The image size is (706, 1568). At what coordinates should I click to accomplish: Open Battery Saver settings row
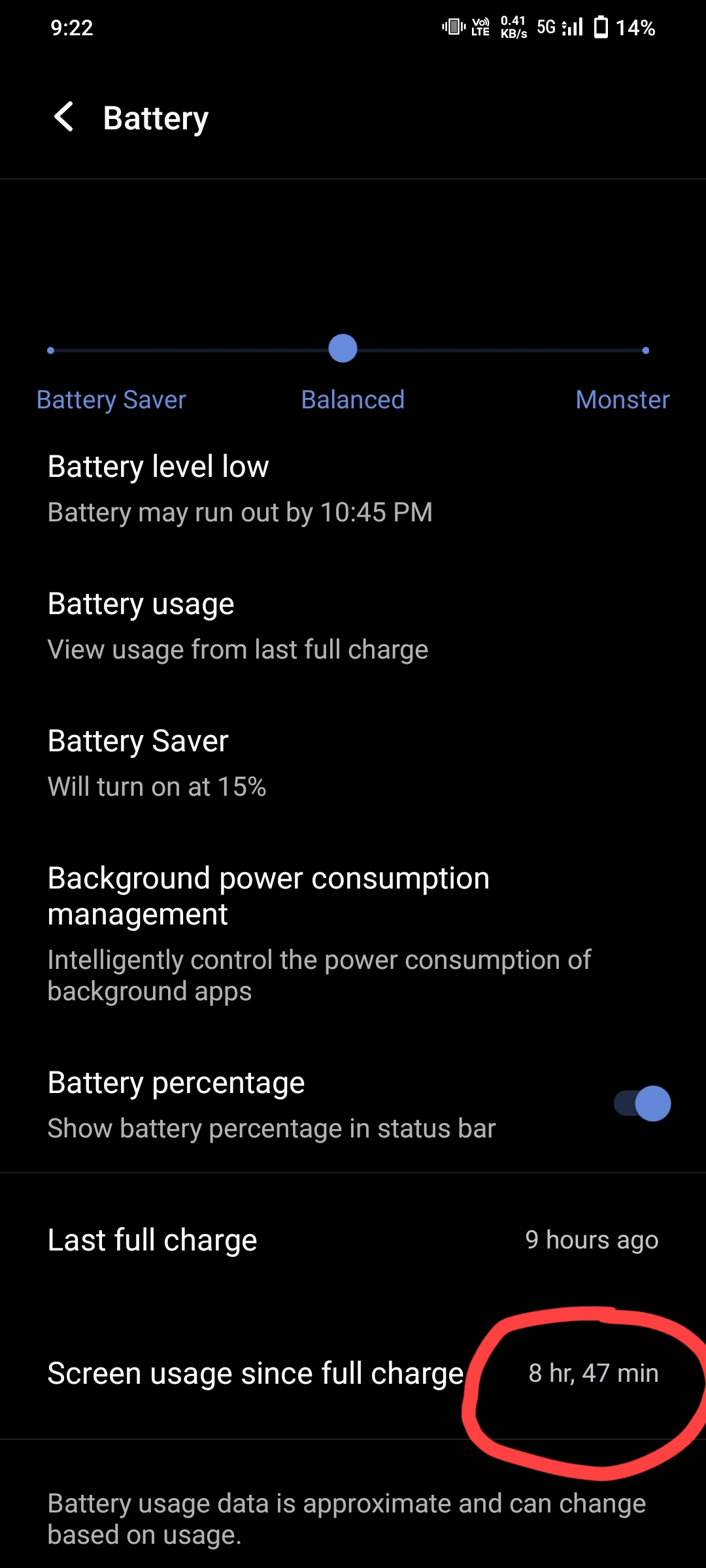pyautogui.click(x=157, y=763)
